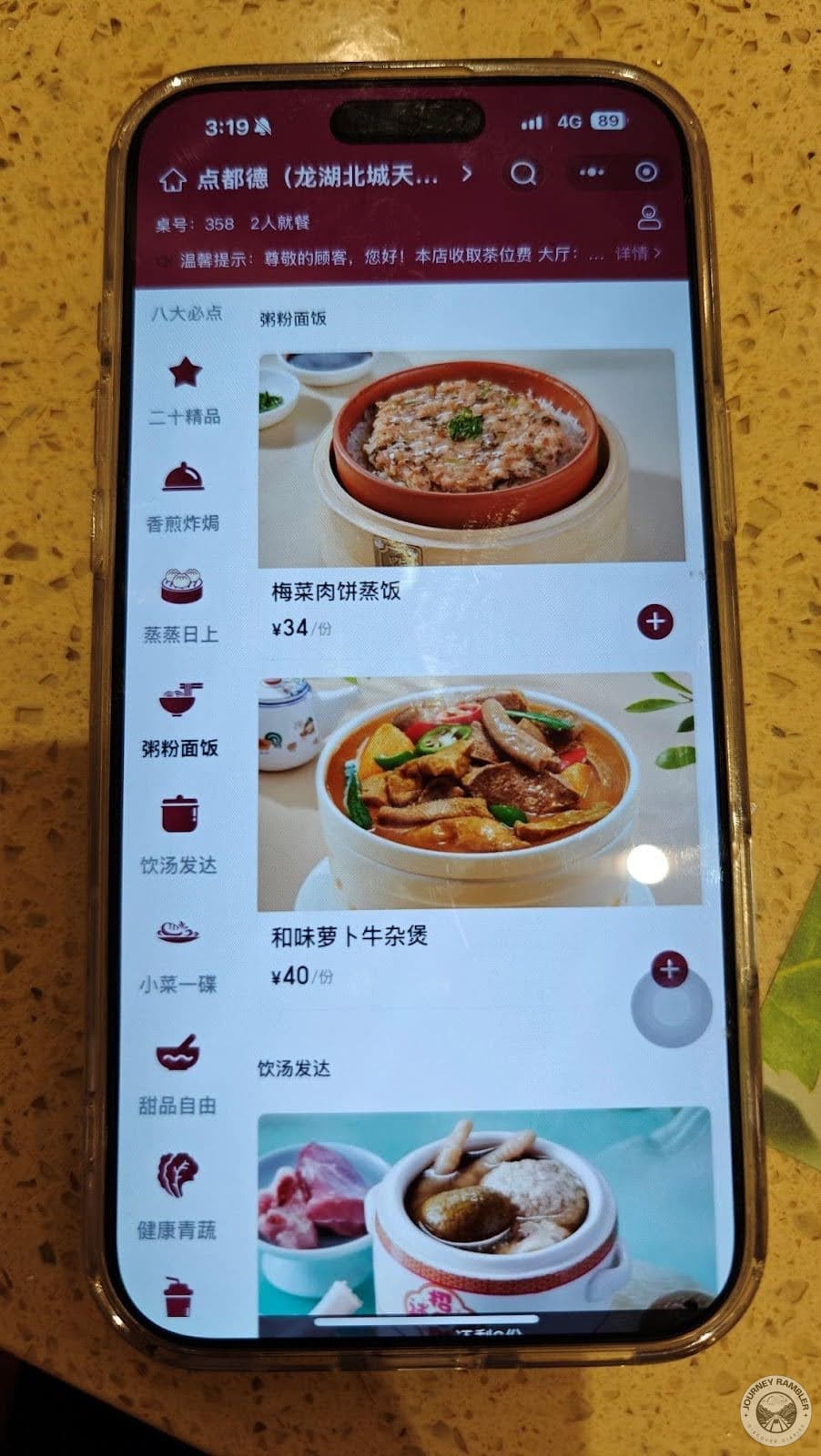
Task: Close the mini program with the circle icon
Action: [x=646, y=172]
